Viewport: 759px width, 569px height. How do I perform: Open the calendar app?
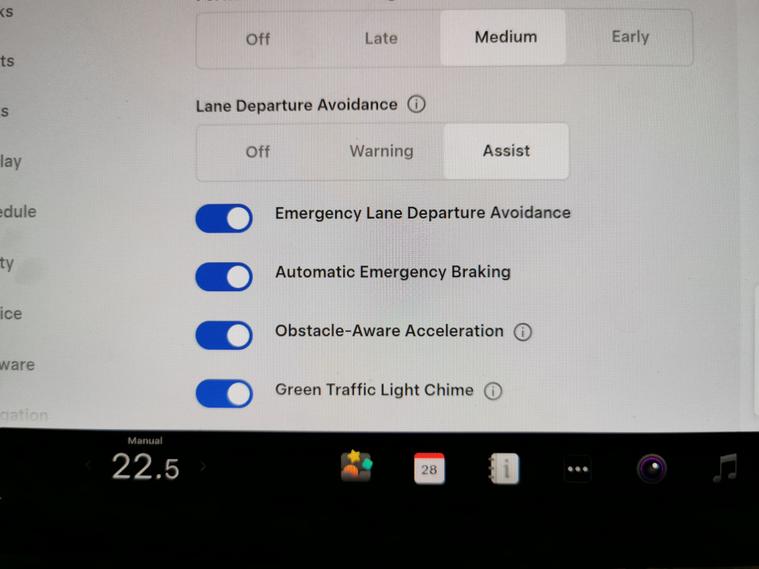pyautogui.click(x=429, y=468)
